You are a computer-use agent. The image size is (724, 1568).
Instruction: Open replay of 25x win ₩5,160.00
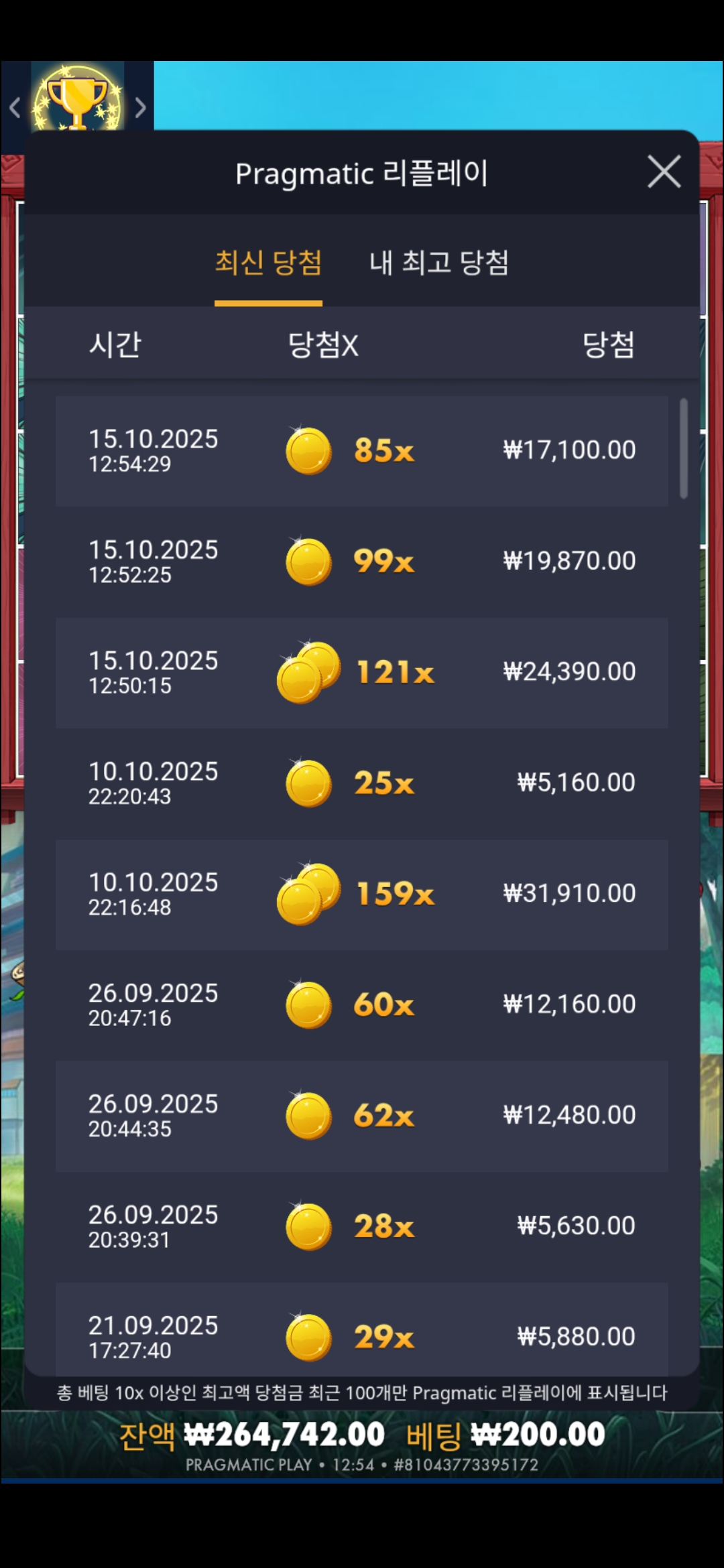pos(362,783)
